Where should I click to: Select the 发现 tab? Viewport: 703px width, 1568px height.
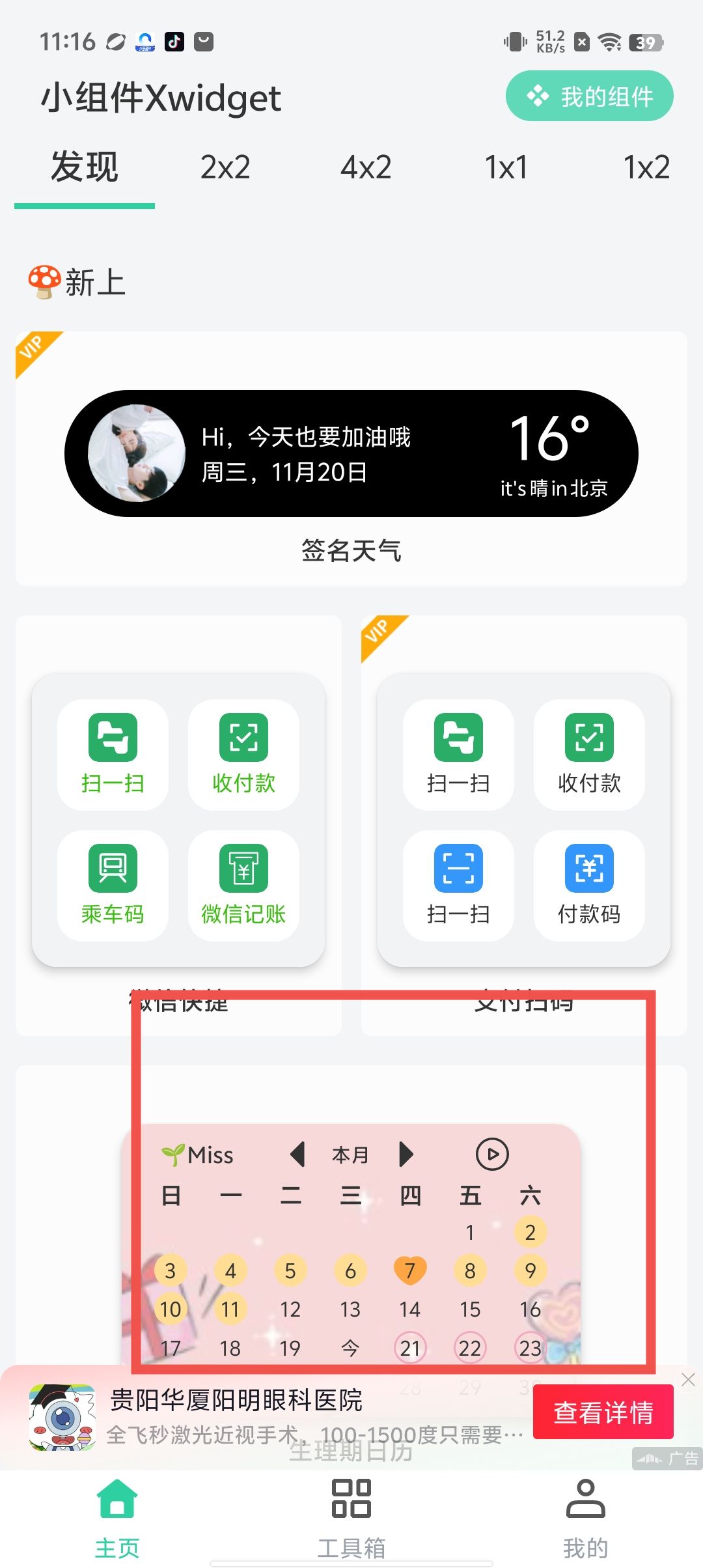85,168
